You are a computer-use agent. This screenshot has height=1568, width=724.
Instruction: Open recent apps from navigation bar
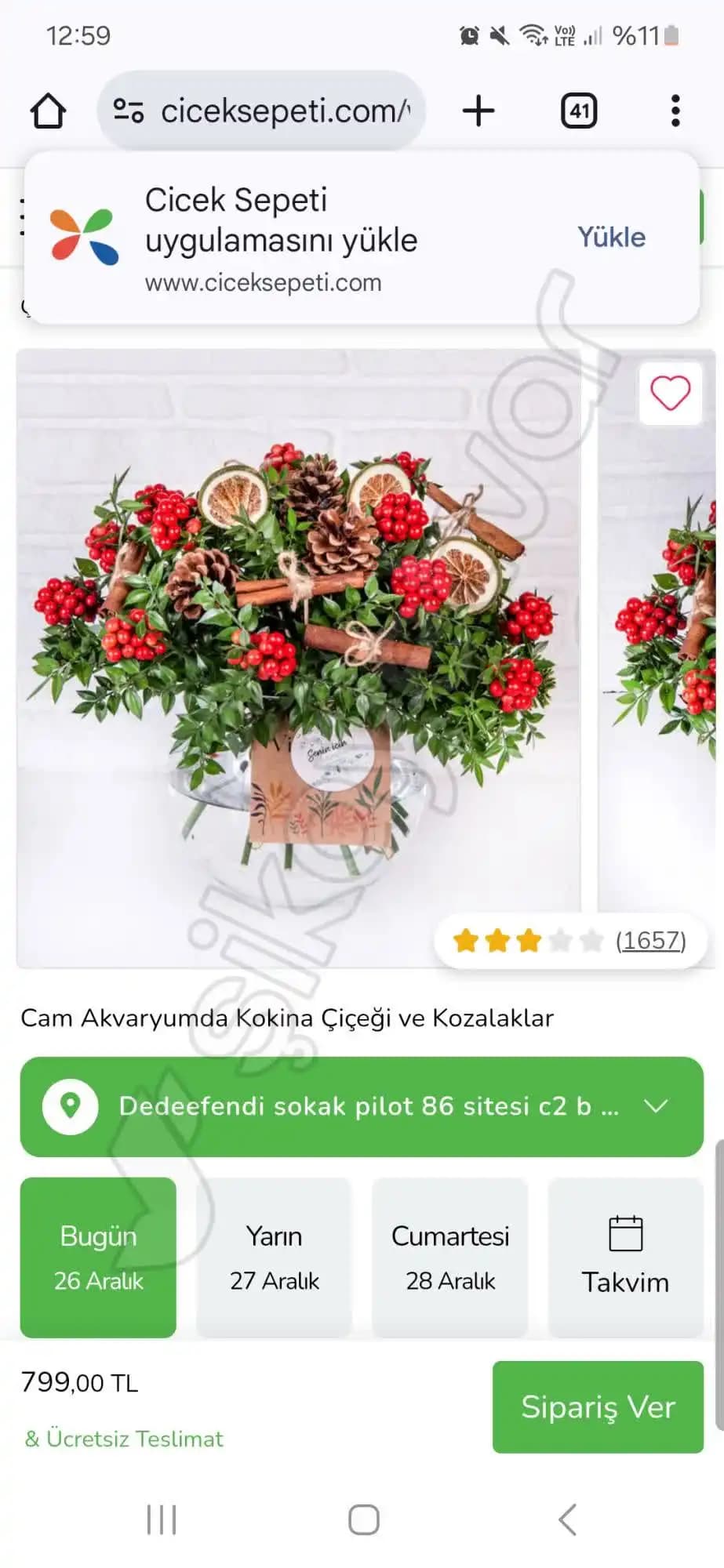point(162,1519)
